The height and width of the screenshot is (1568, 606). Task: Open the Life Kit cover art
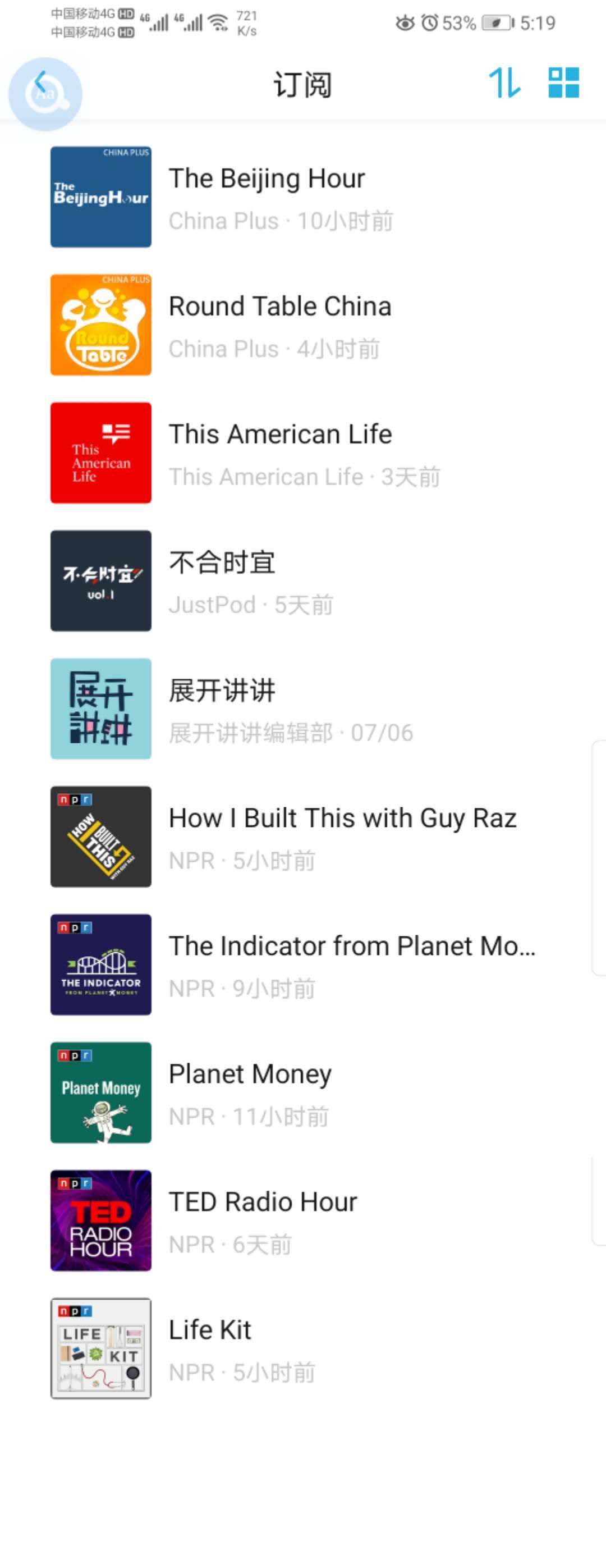pos(100,1348)
